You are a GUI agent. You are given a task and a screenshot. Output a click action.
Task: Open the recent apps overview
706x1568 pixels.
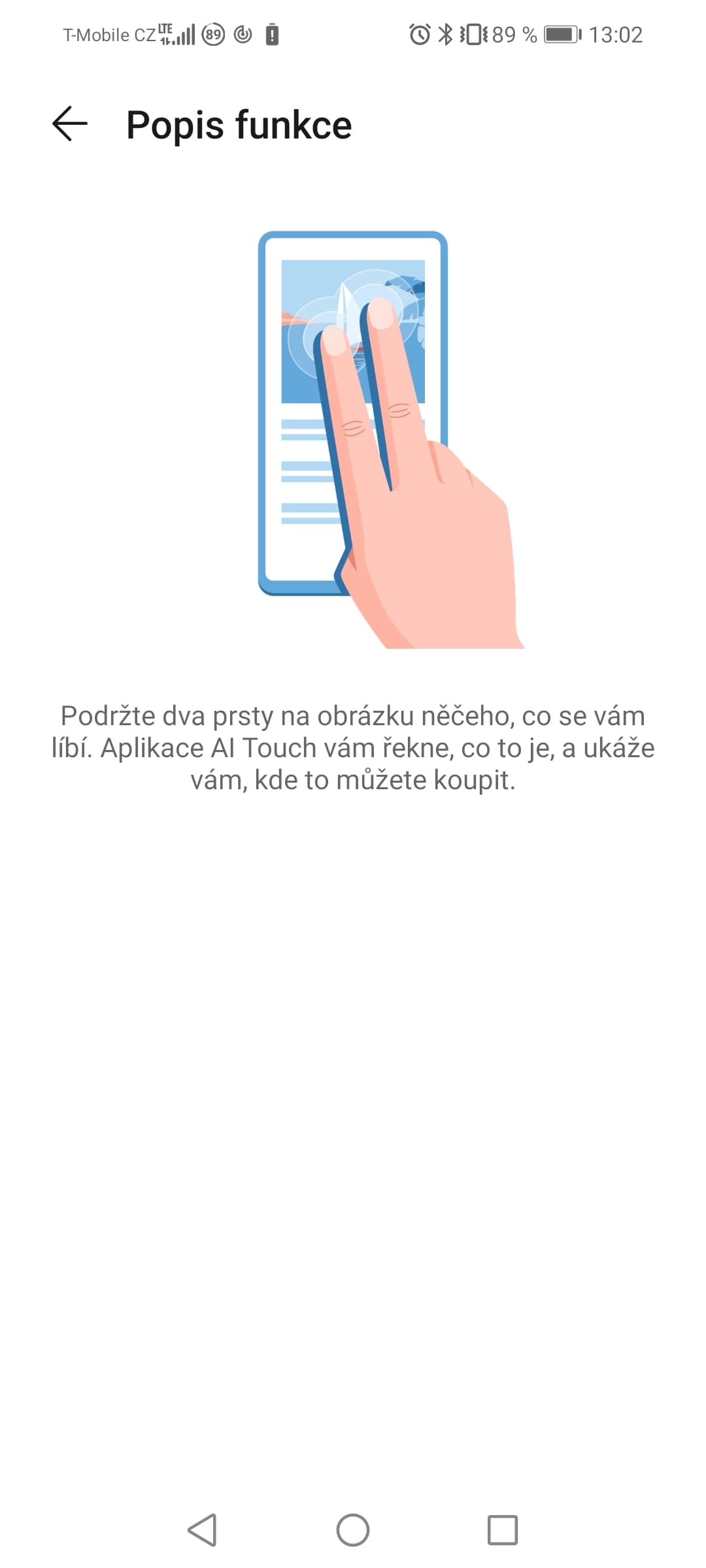click(503, 1530)
